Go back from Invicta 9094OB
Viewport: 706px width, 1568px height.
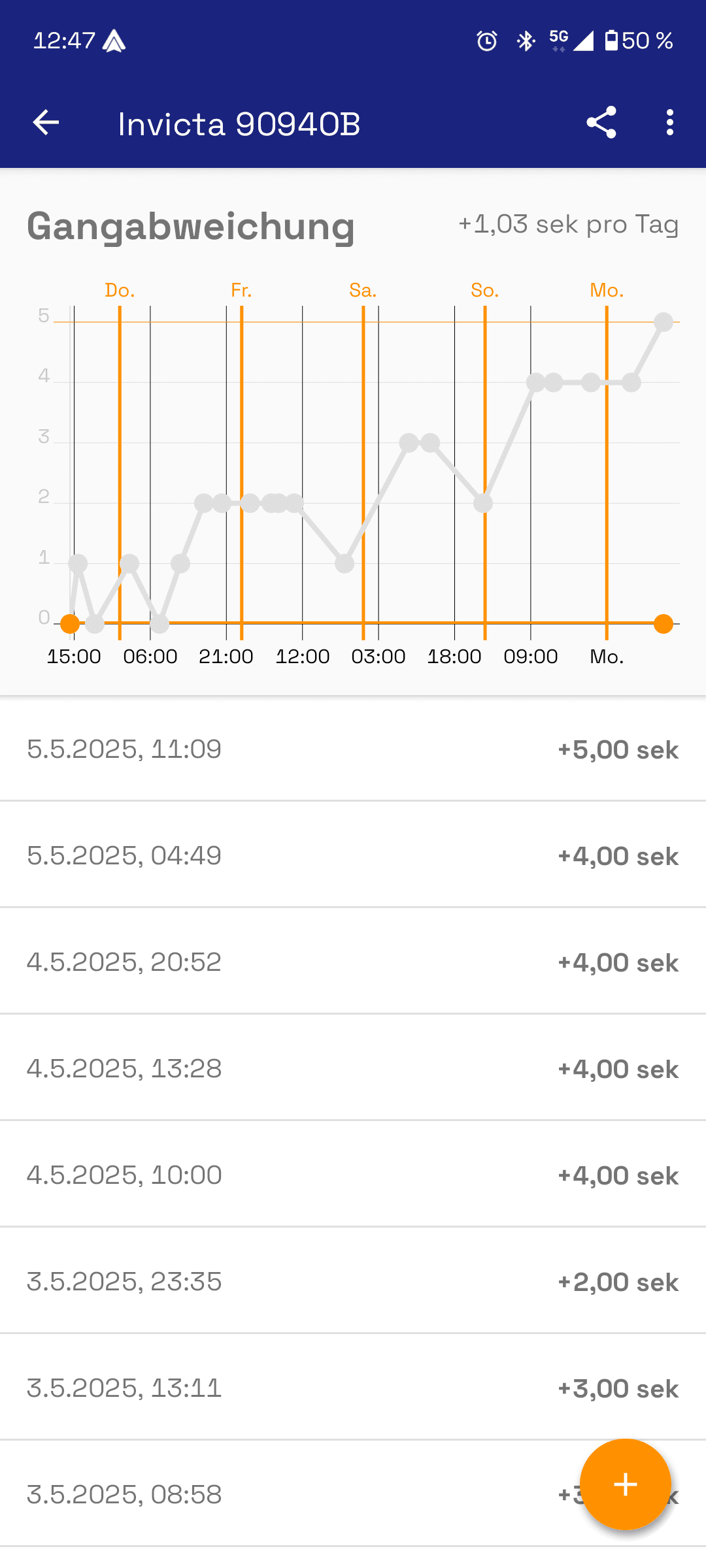point(46,123)
